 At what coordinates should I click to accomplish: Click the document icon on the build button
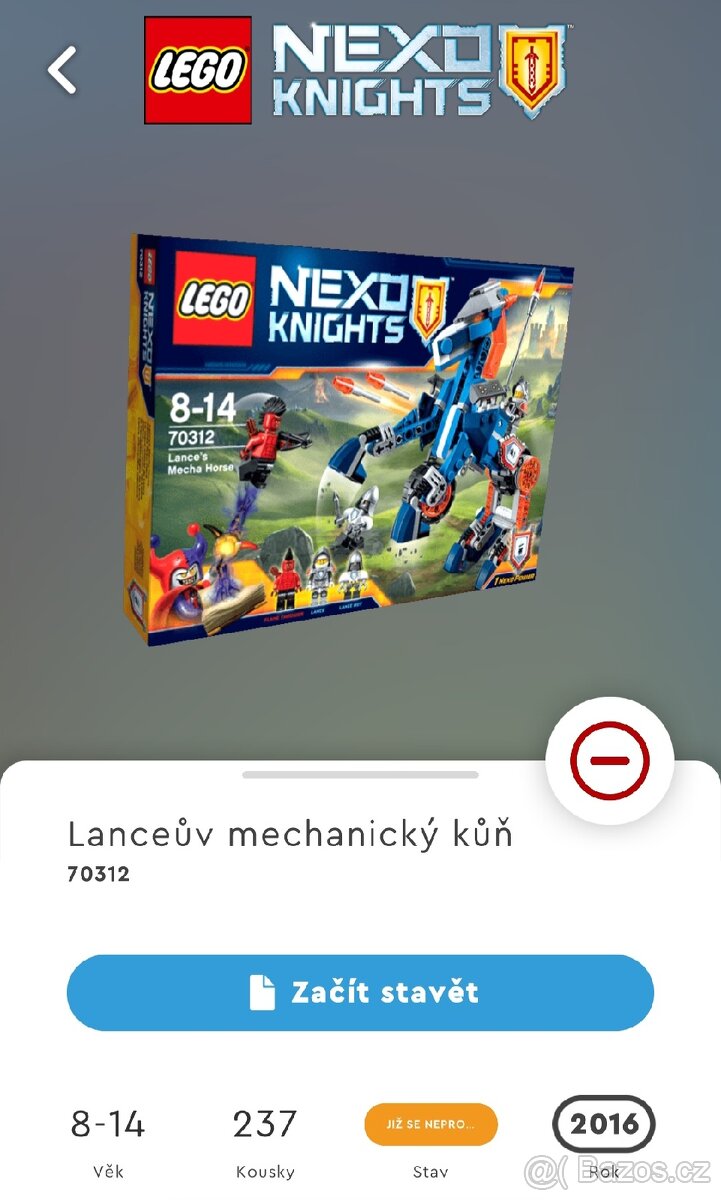pyautogui.click(x=260, y=991)
